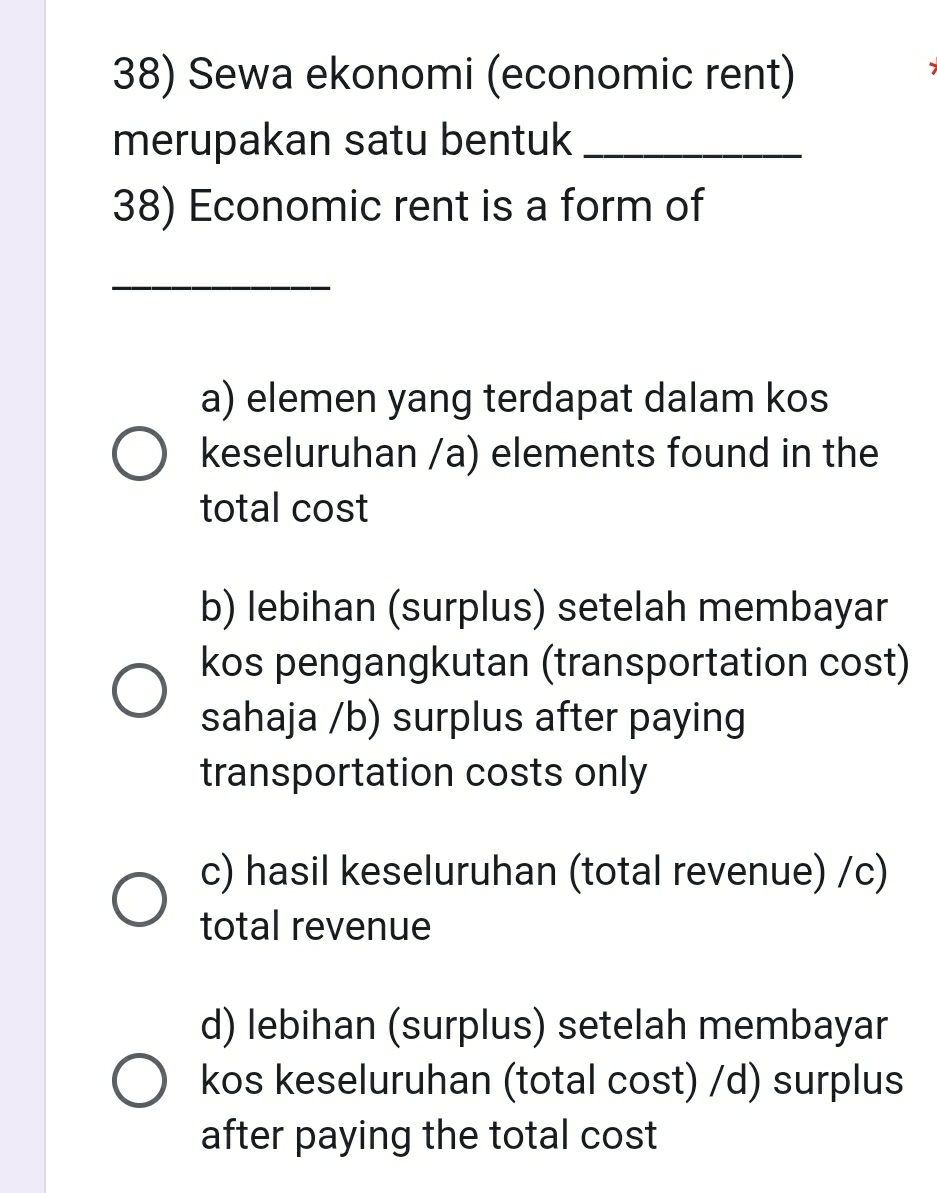Select radio button for option c

139,898
